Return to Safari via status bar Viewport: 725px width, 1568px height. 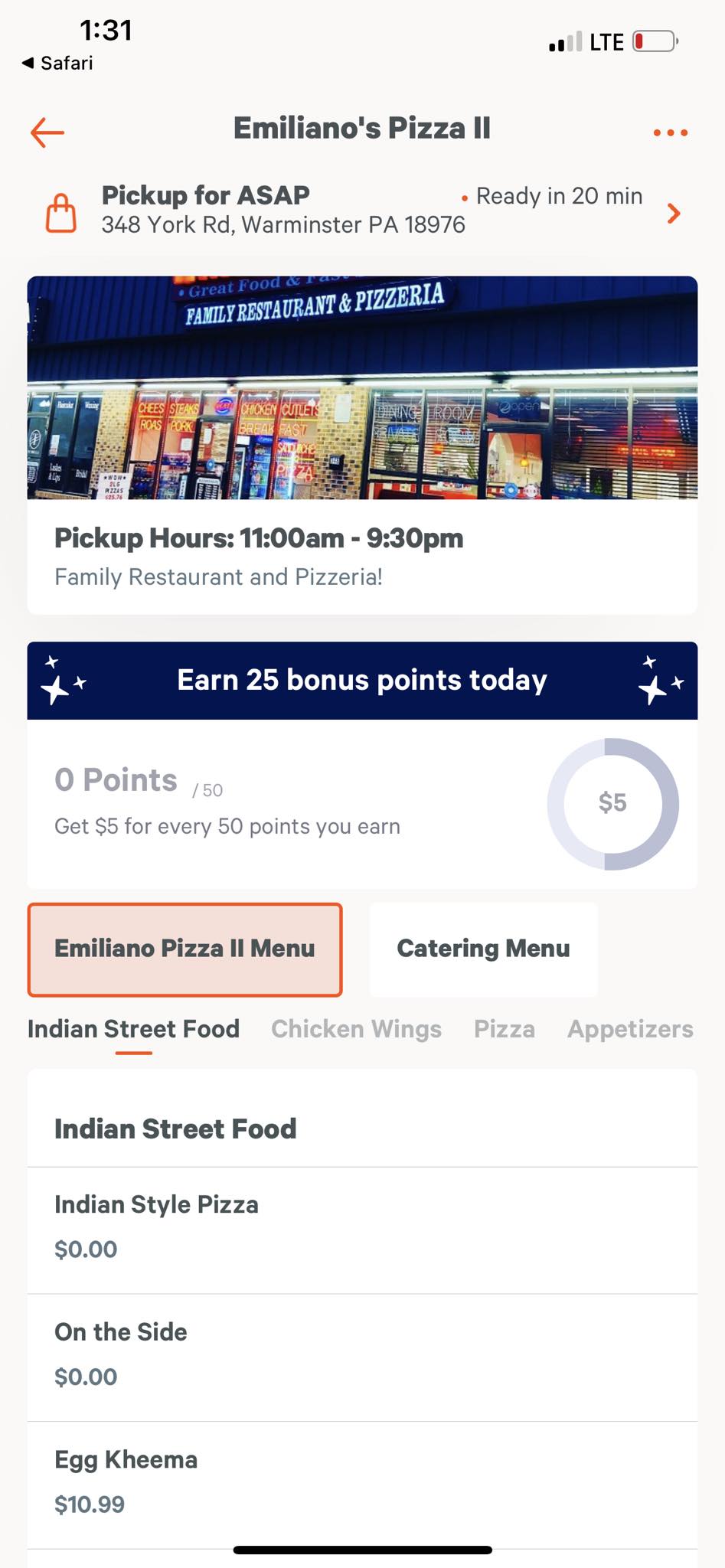click(57, 63)
